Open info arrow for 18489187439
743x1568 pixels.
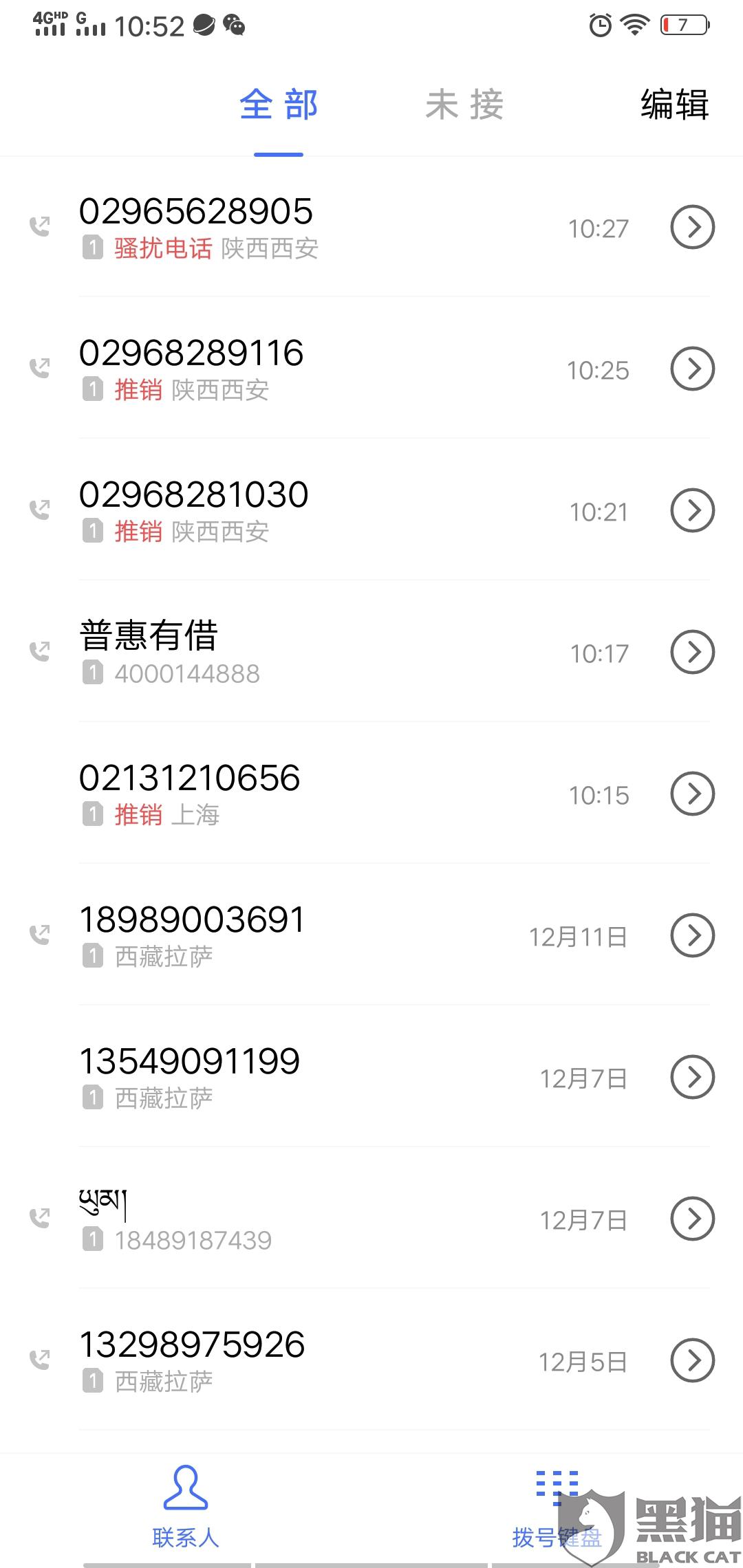tap(692, 1219)
